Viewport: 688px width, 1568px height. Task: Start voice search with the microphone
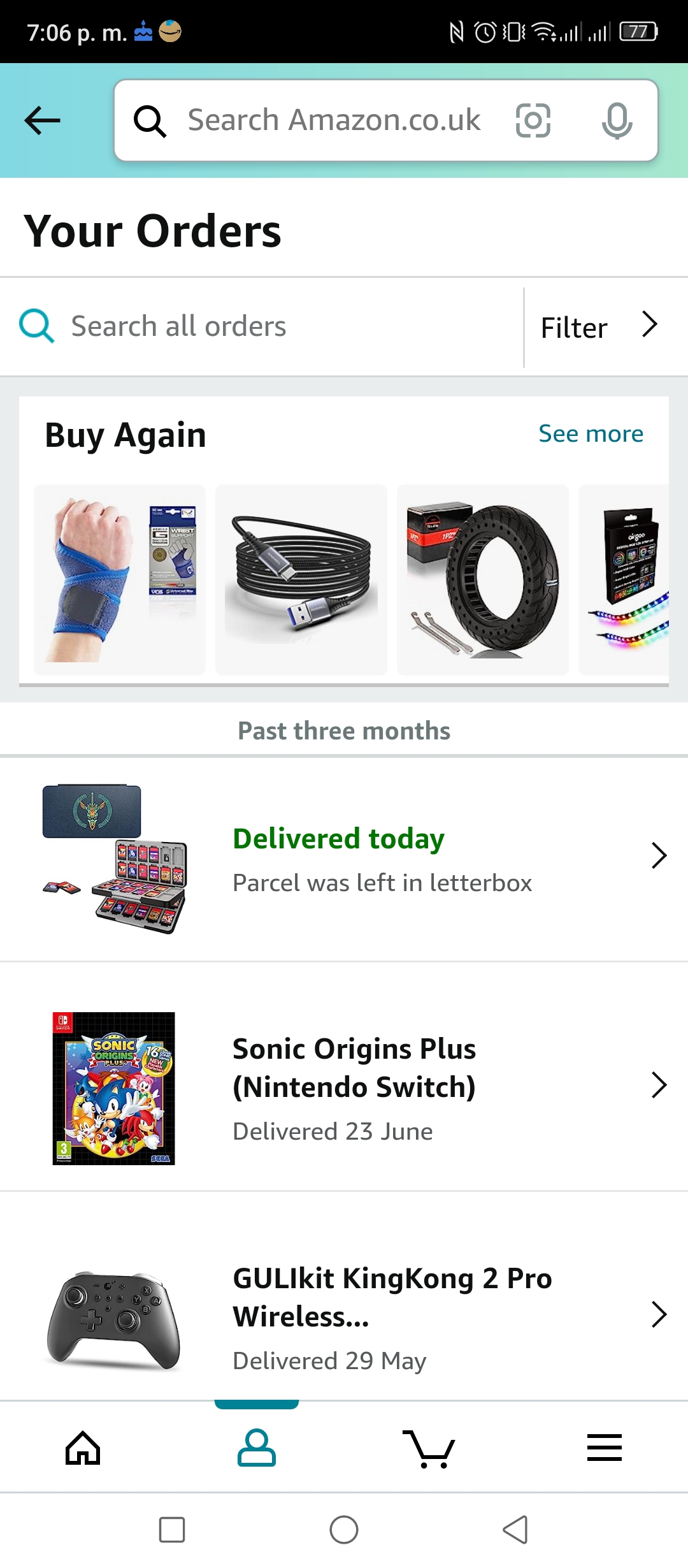(x=617, y=120)
